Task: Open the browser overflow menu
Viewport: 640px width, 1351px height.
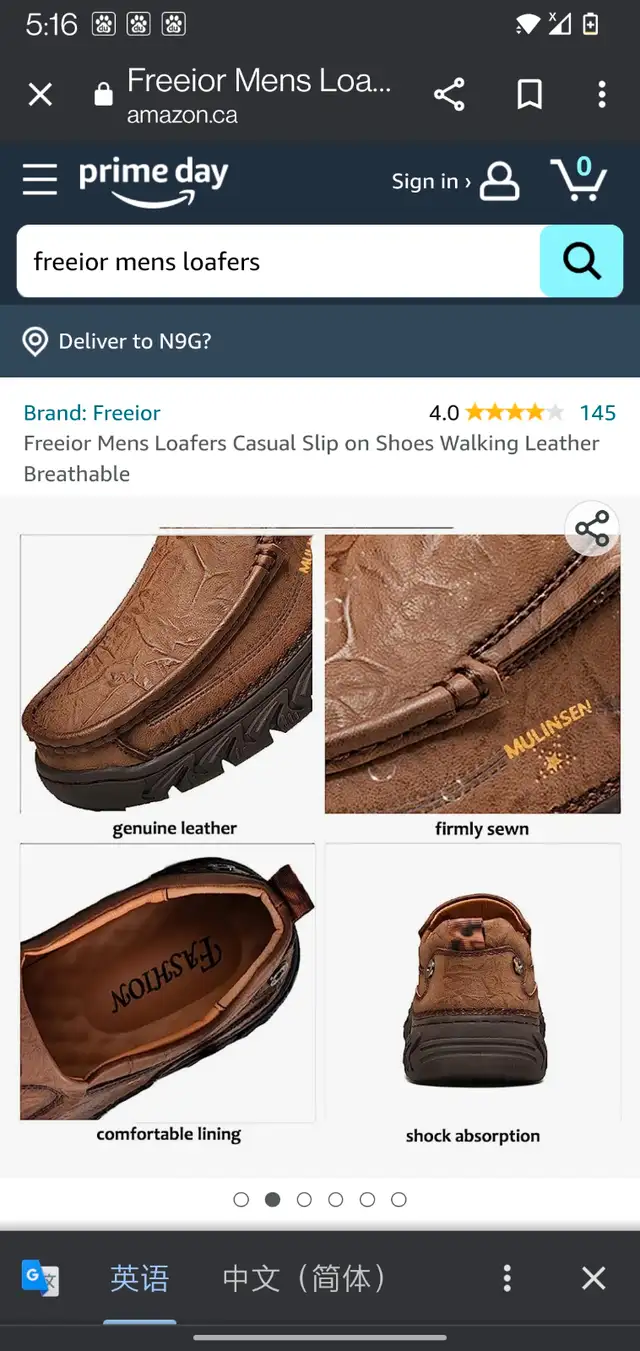Action: 601,95
